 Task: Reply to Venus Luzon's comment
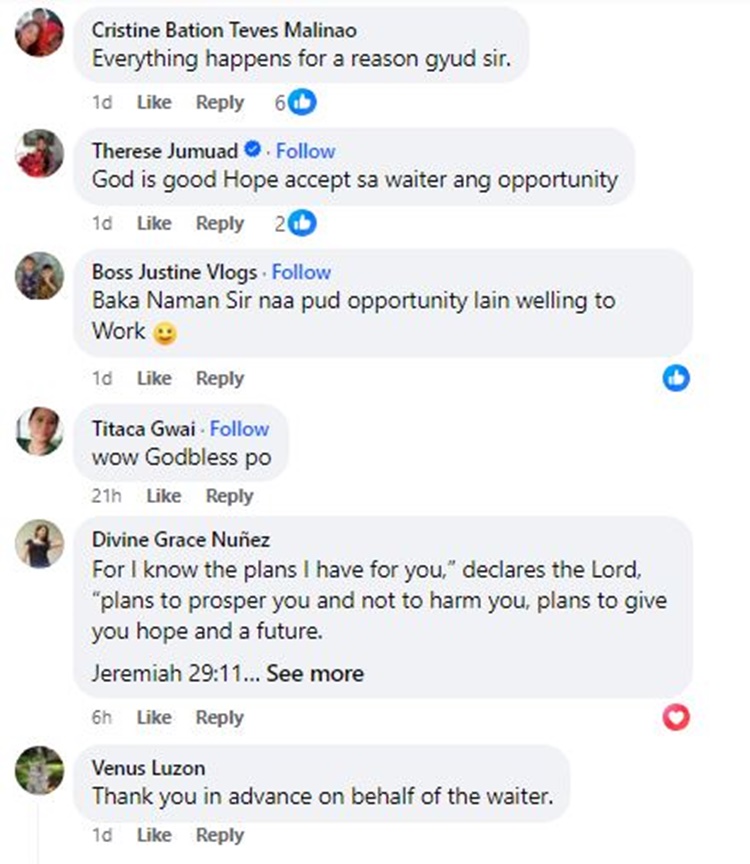tap(220, 835)
